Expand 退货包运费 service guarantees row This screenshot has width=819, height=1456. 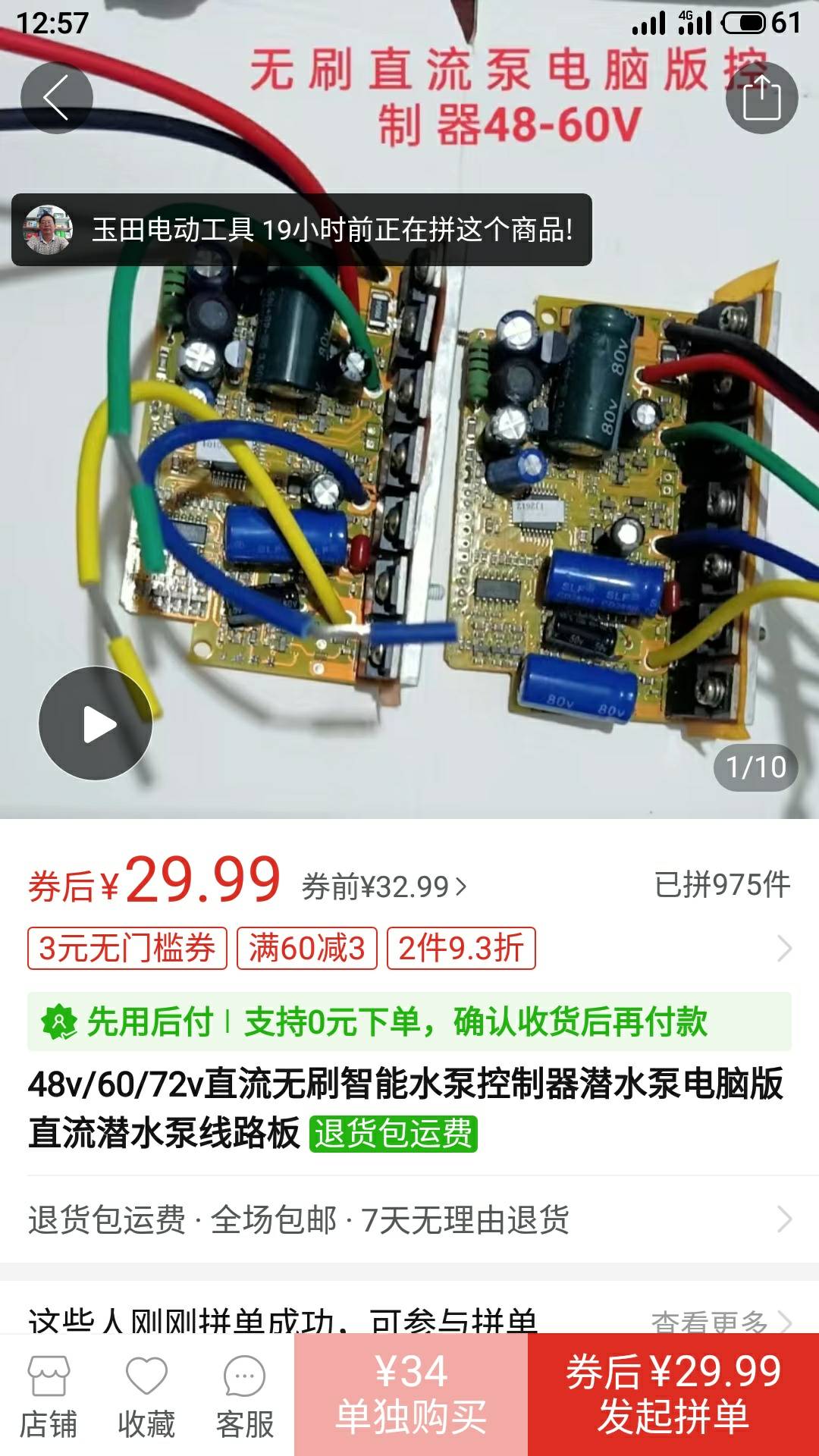click(409, 1219)
